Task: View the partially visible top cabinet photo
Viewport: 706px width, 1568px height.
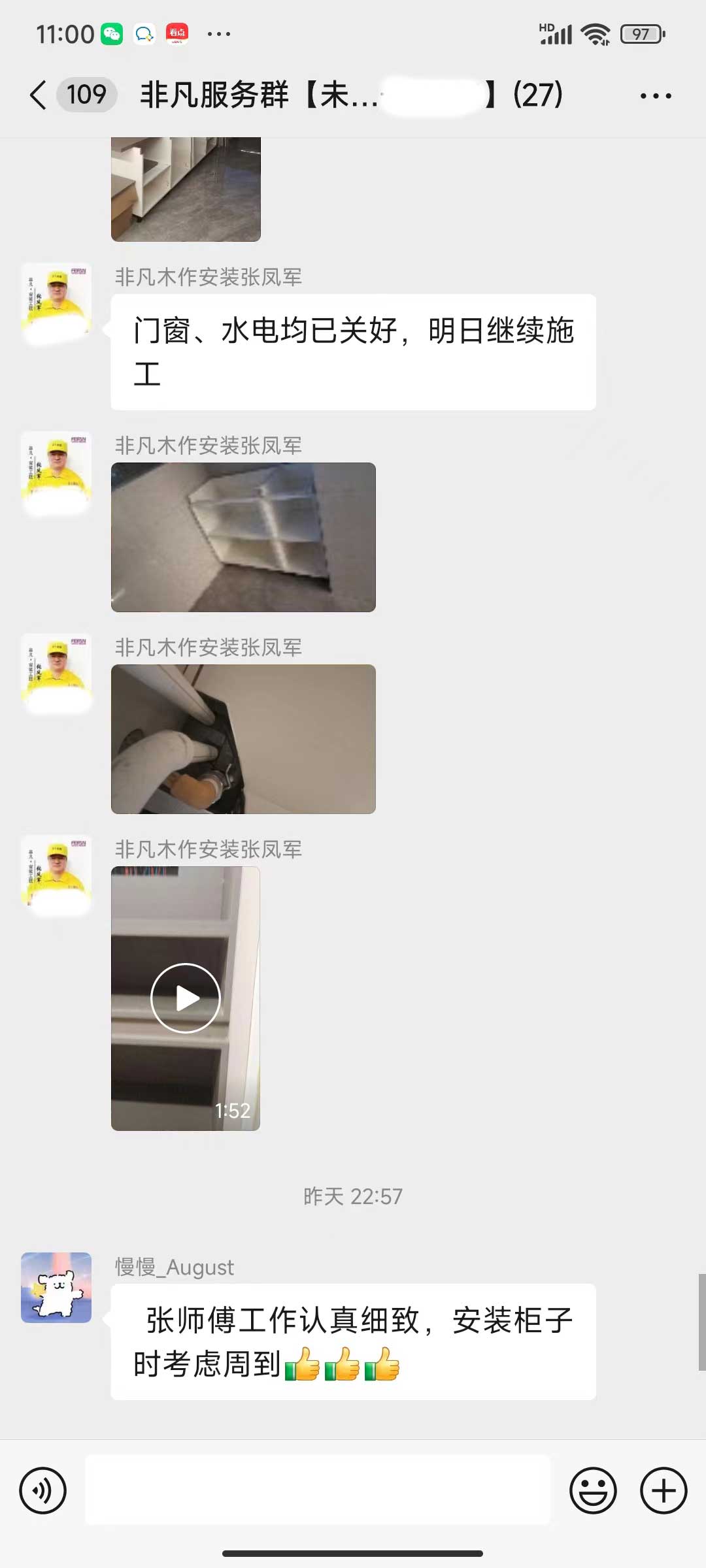Action: [x=186, y=189]
